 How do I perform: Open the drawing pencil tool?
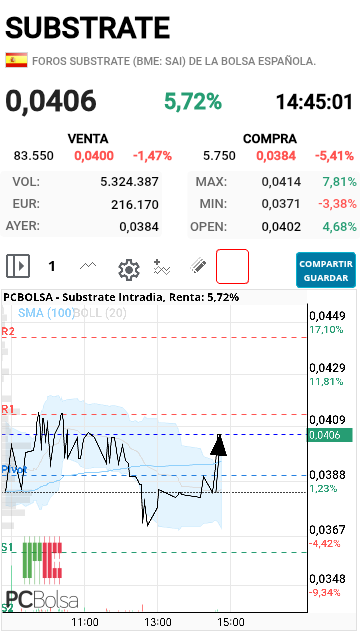(x=198, y=266)
